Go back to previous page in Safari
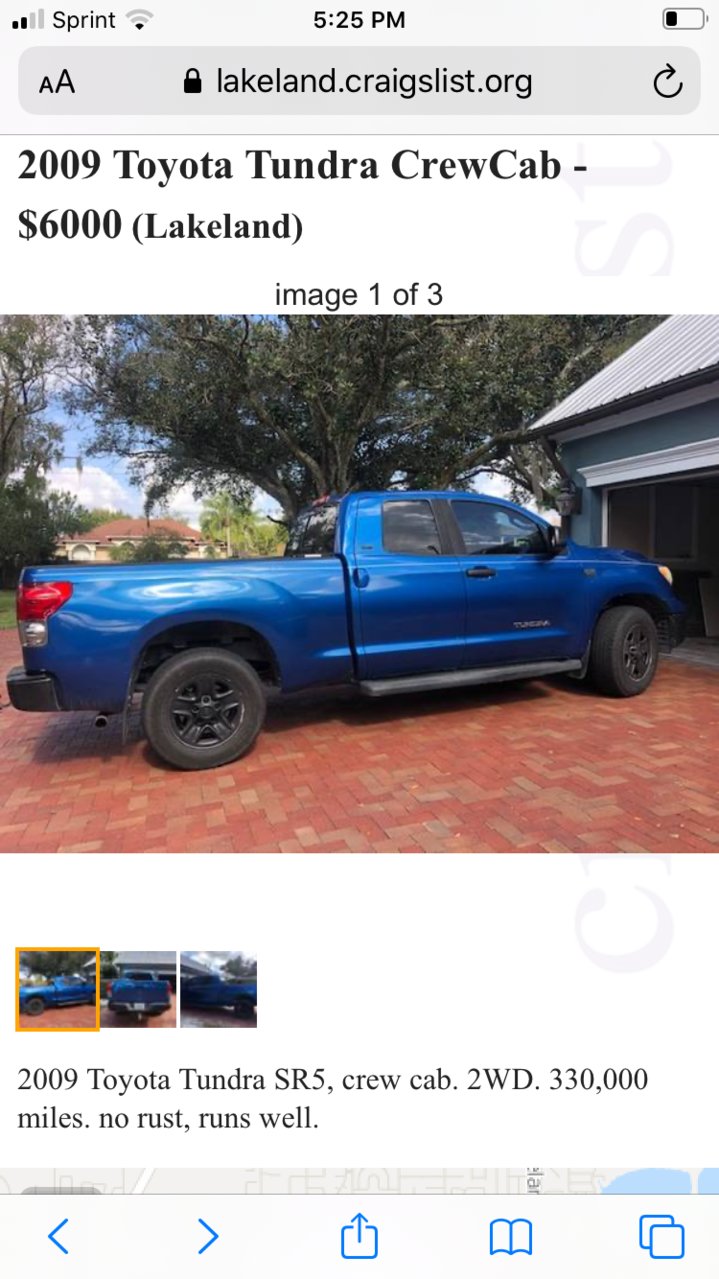 click(59, 1237)
